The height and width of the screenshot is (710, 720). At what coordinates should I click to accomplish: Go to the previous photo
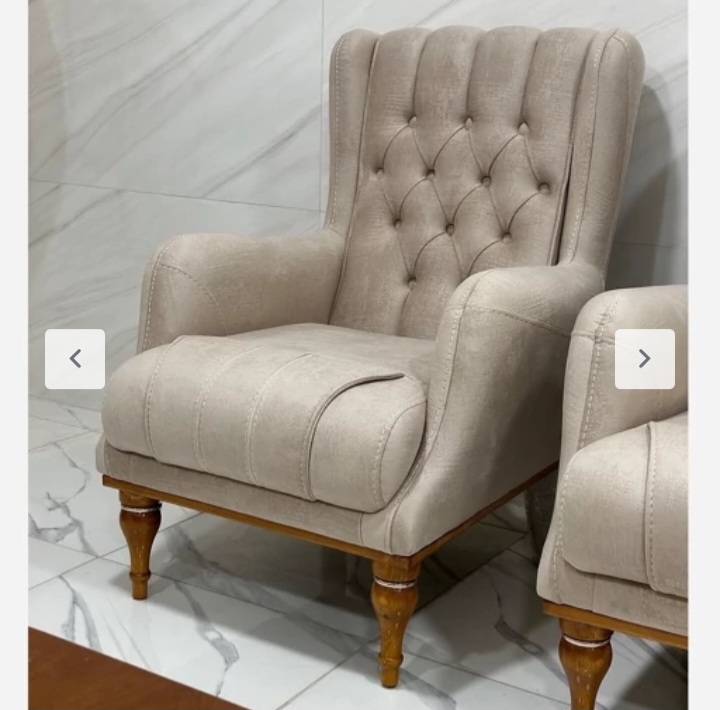pyautogui.click(x=75, y=359)
